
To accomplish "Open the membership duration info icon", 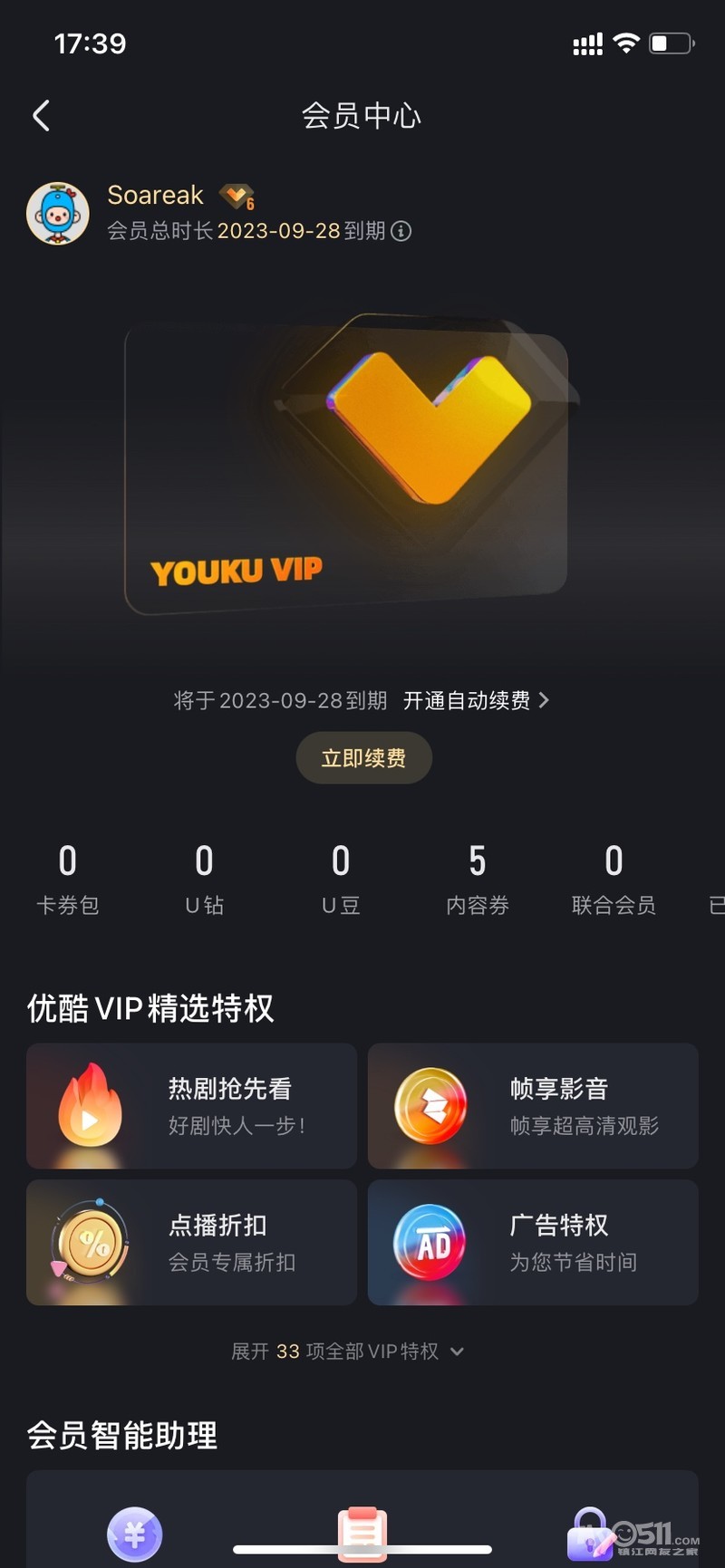I will pyautogui.click(x=401, y=231).
